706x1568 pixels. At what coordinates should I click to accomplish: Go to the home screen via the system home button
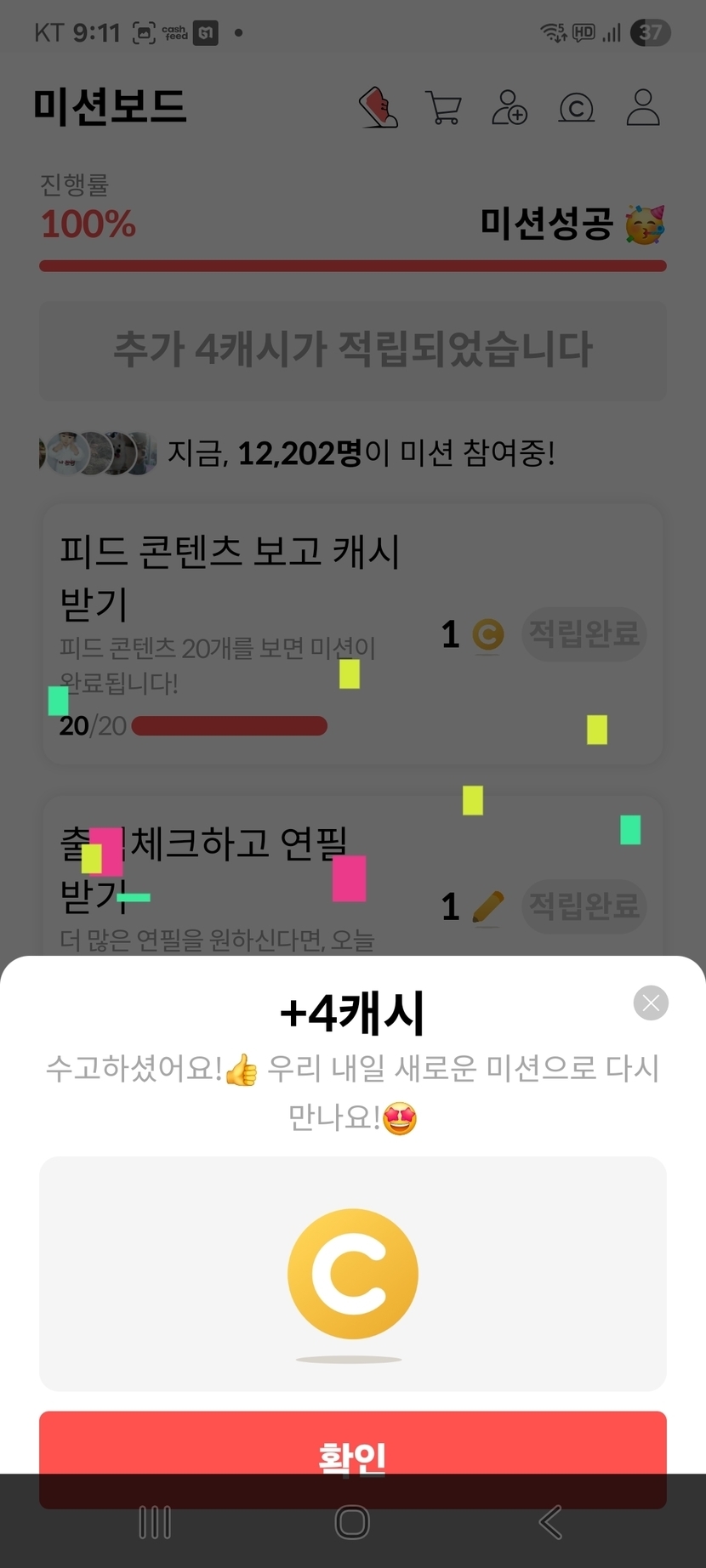coord(352,1522)
